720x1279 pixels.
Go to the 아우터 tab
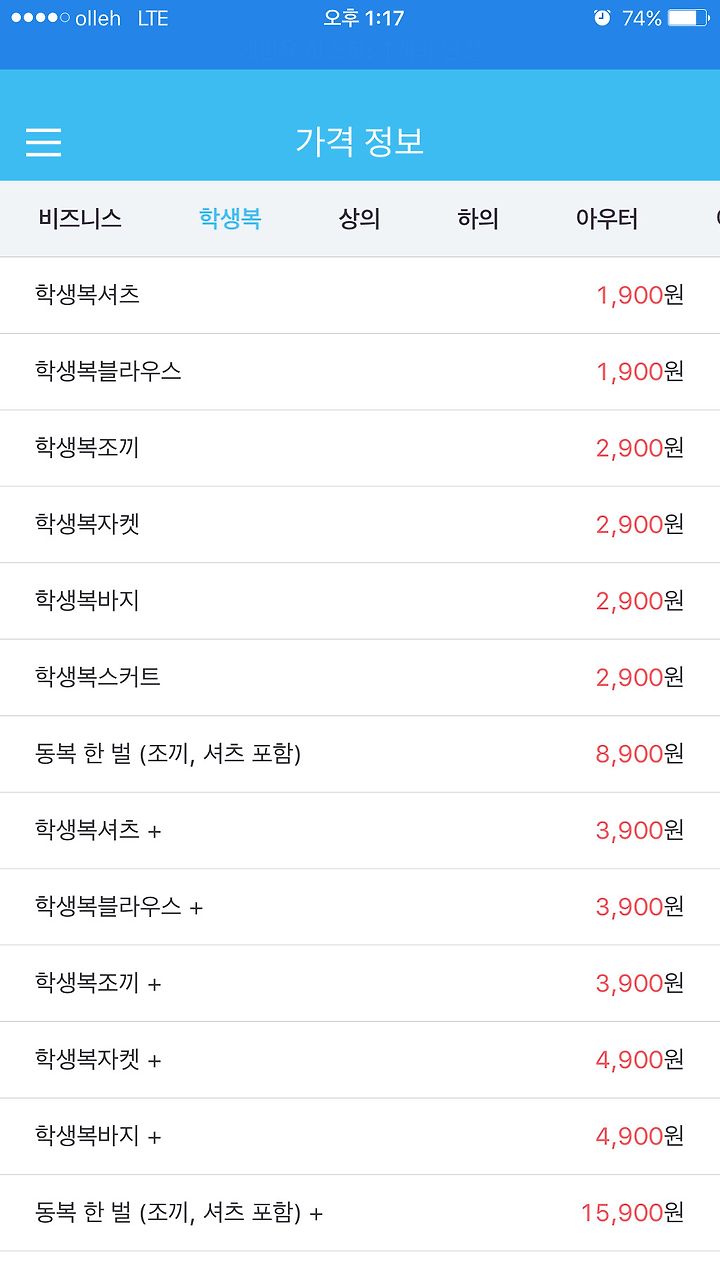tap(607, 218)
